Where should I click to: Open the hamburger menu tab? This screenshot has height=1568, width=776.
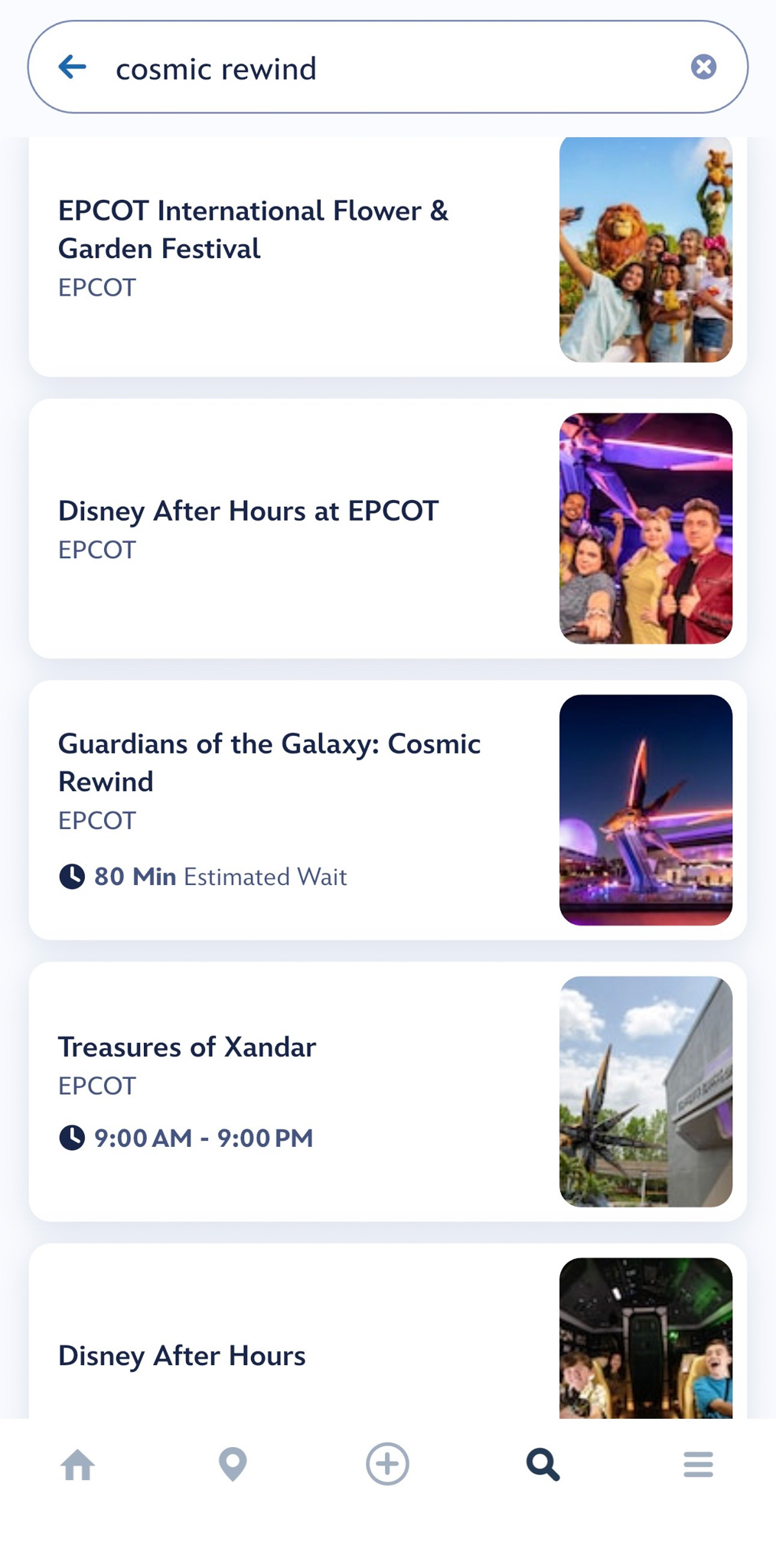click(698, 1465)
